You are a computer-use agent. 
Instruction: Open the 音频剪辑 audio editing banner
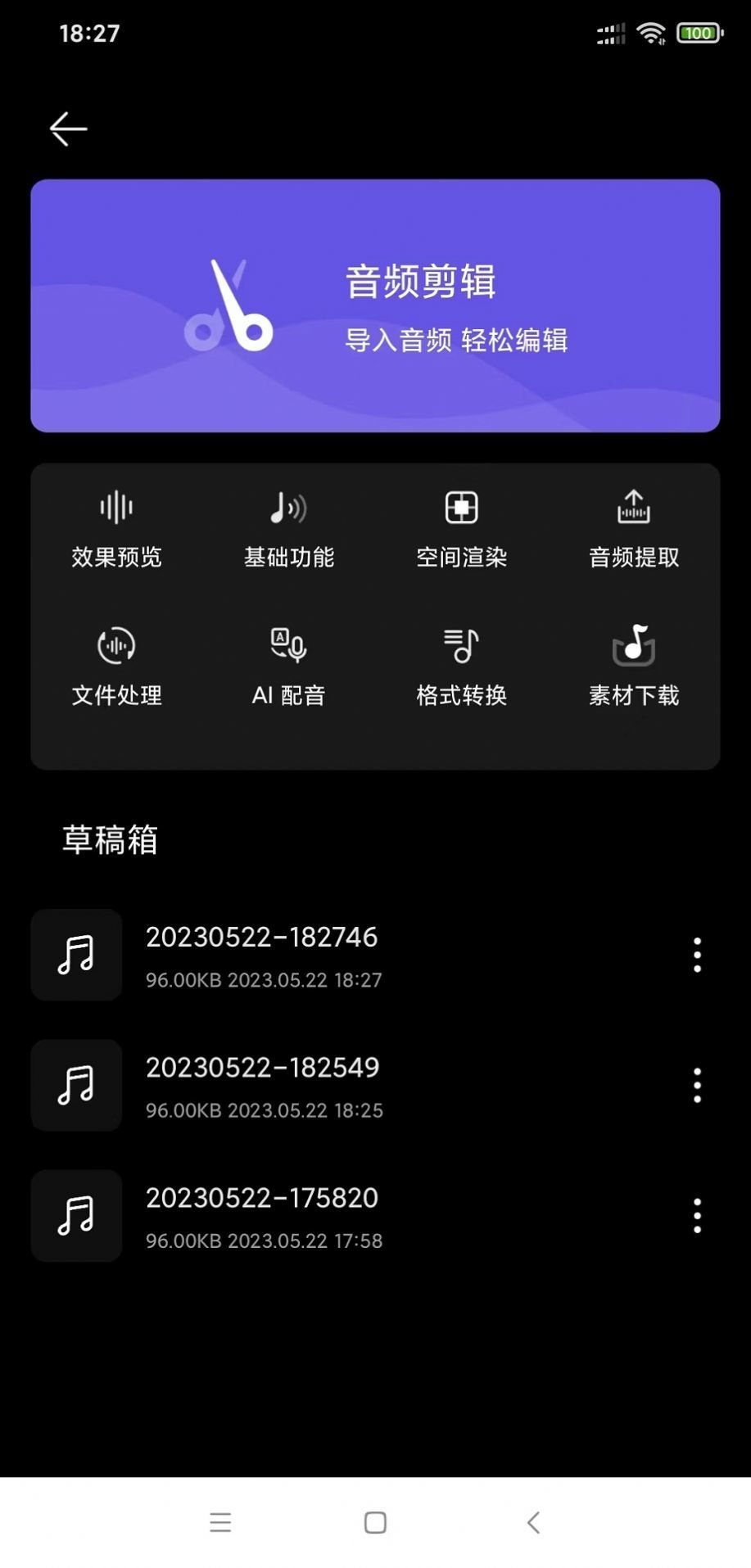tap(374, 306)
